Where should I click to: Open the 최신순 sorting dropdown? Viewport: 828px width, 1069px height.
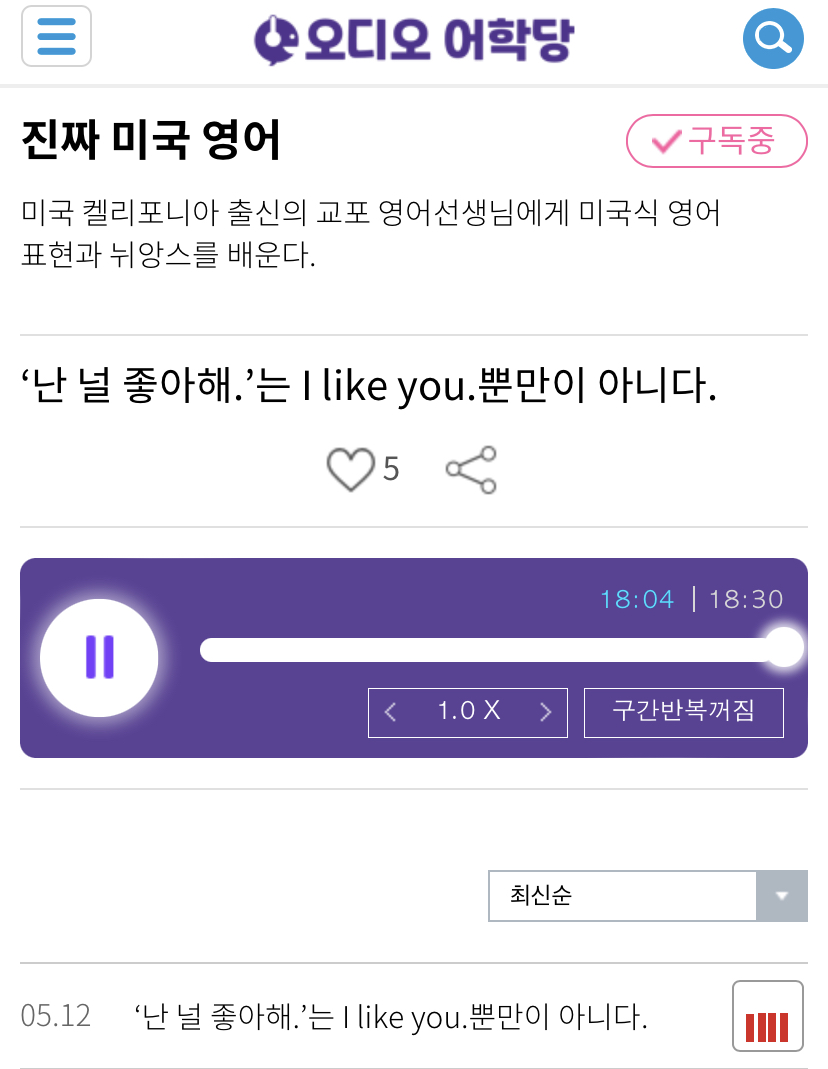647,896
